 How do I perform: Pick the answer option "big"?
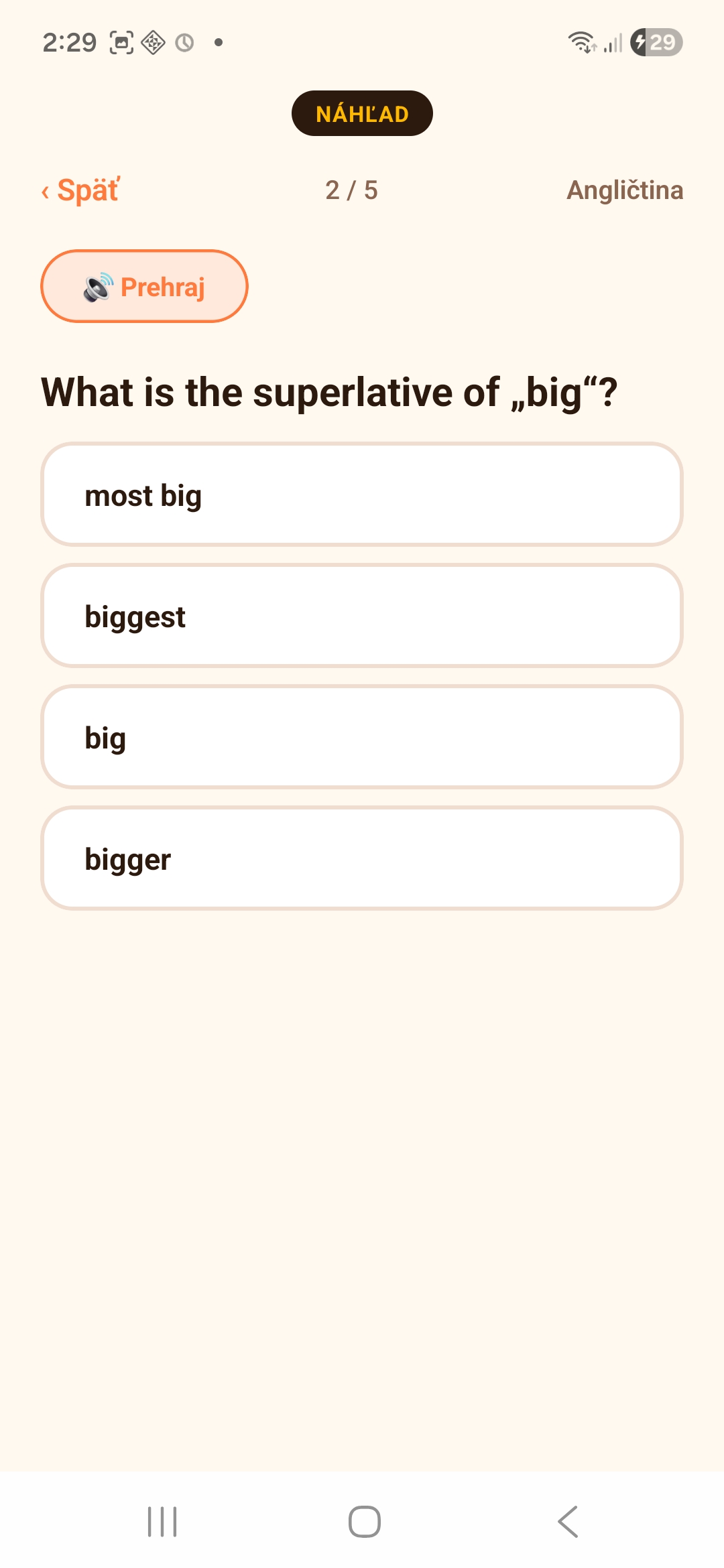[362, 737]
